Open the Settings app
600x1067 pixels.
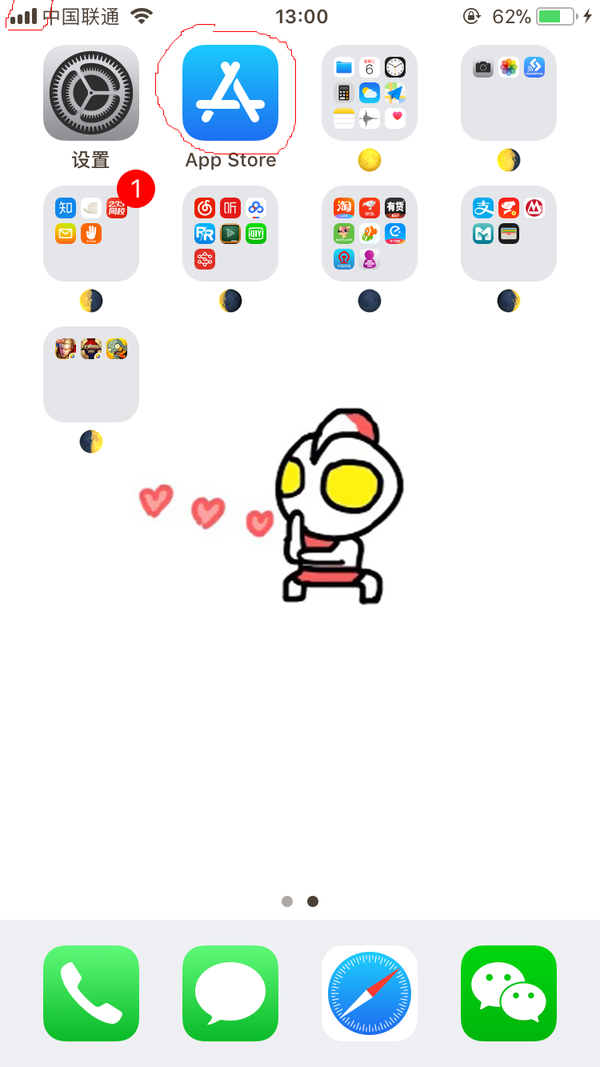[x=91, y=92]
